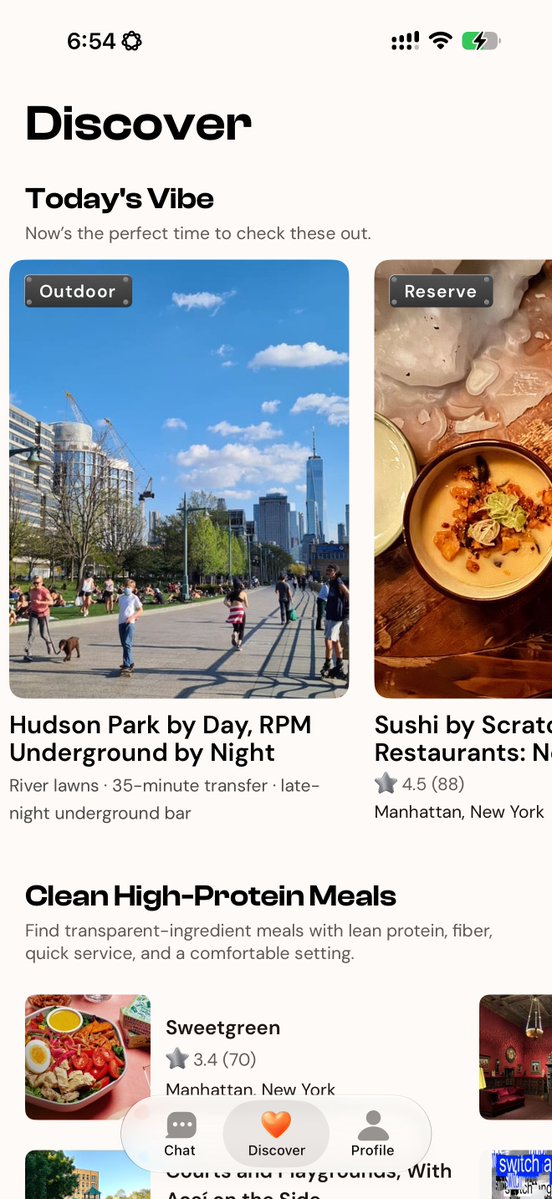Switch to the Chat tab
Screen dimensions: 552x1199
(x=180, y=1134)
